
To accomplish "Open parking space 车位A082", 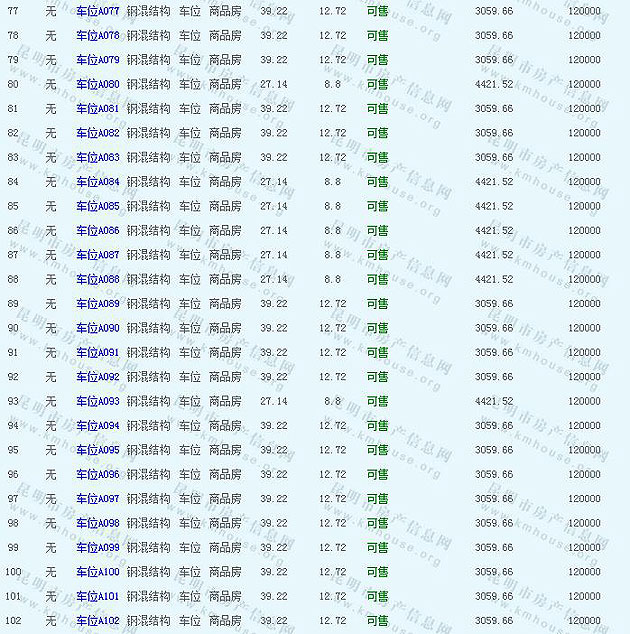I will pyautogui.click(x=97, y=133).
